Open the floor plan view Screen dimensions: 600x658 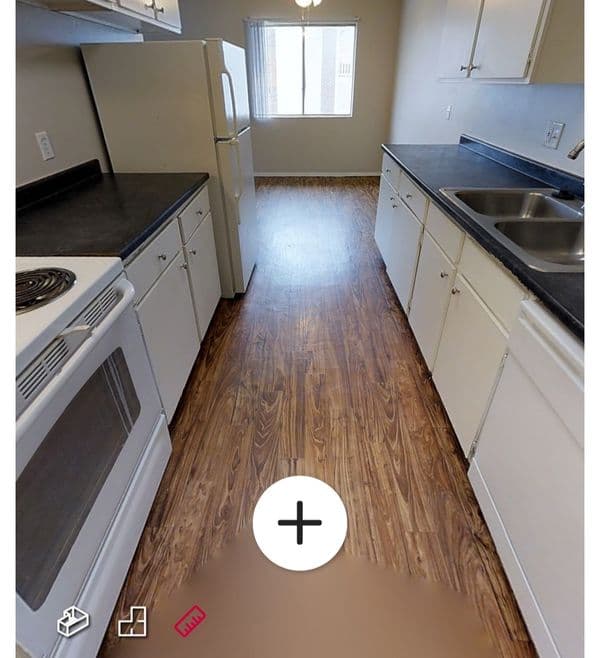pos(132,621)
